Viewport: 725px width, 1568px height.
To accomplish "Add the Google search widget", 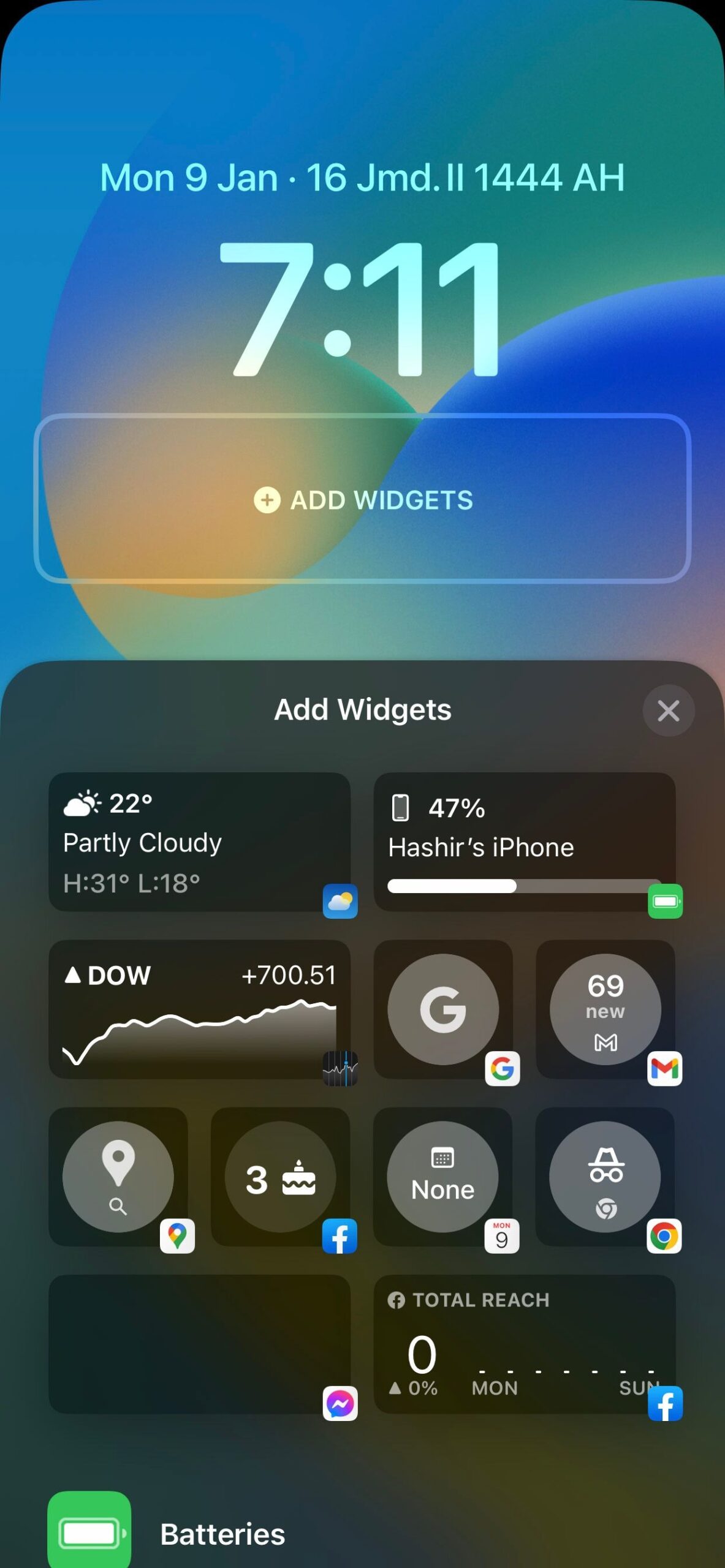I will pyautogui.click(x=443, y=1009).
